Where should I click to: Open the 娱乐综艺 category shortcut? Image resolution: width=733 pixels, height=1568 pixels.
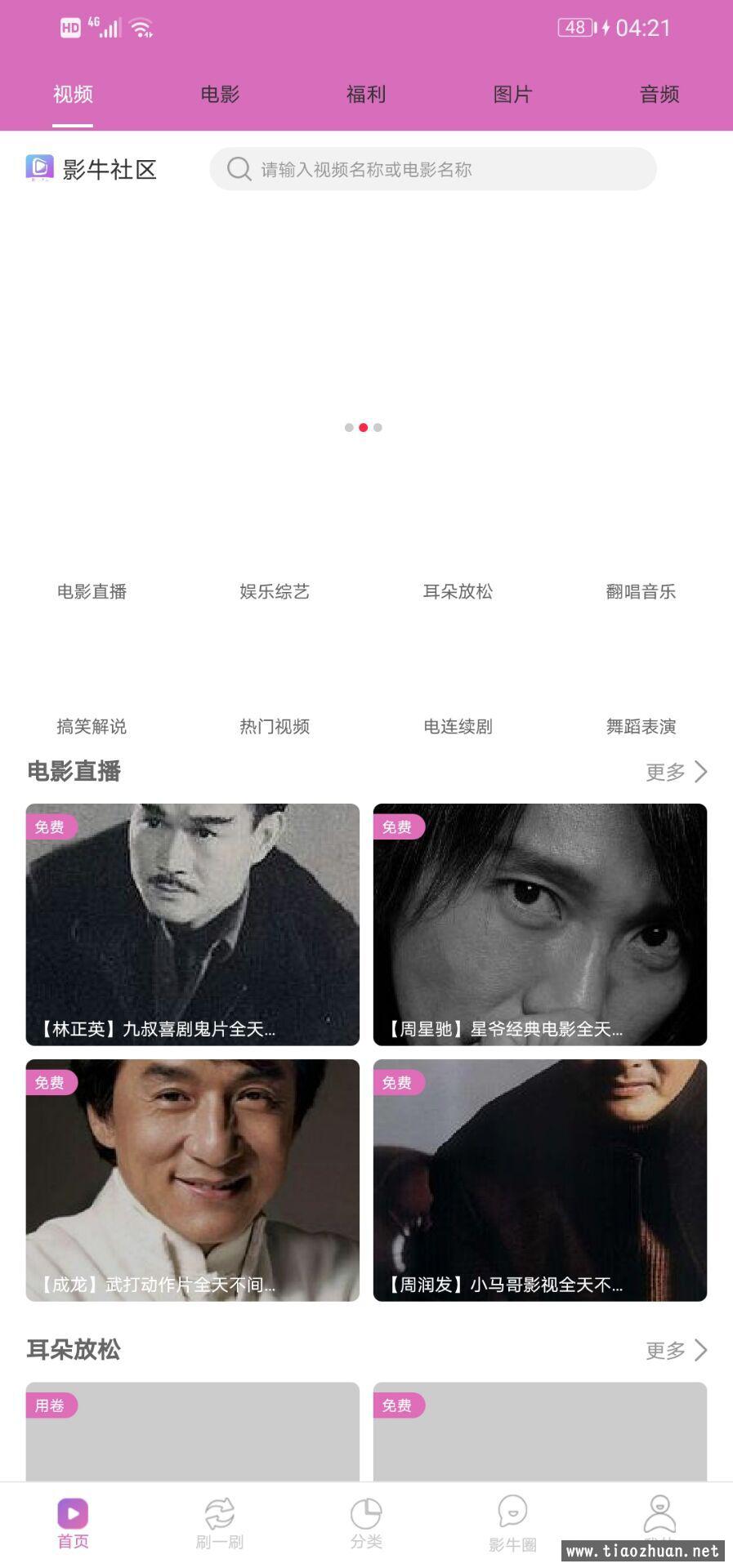pyautogui.click(x=275, y=572)
